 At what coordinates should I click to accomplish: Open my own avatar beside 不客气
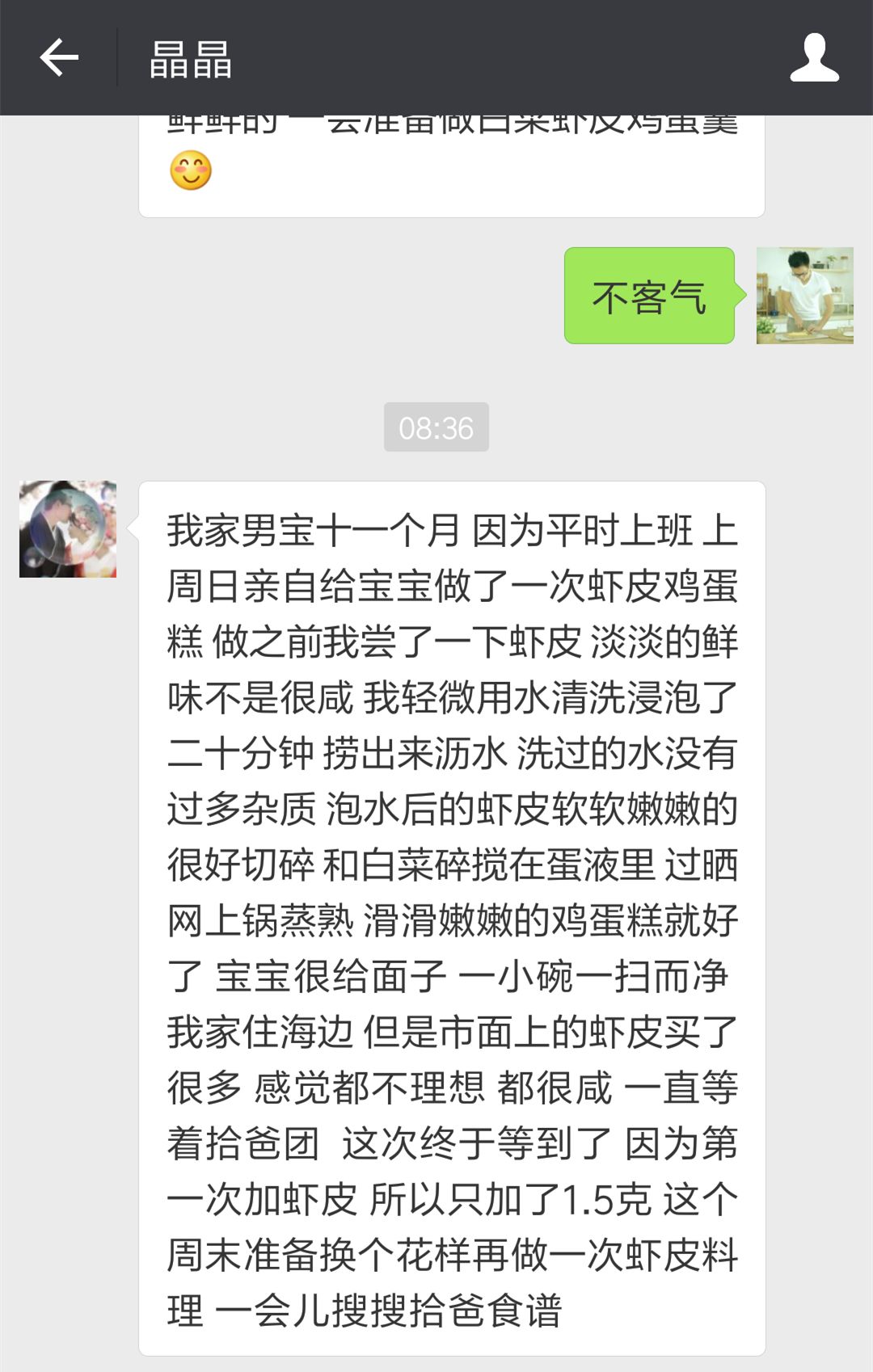(x=804, y=296)
